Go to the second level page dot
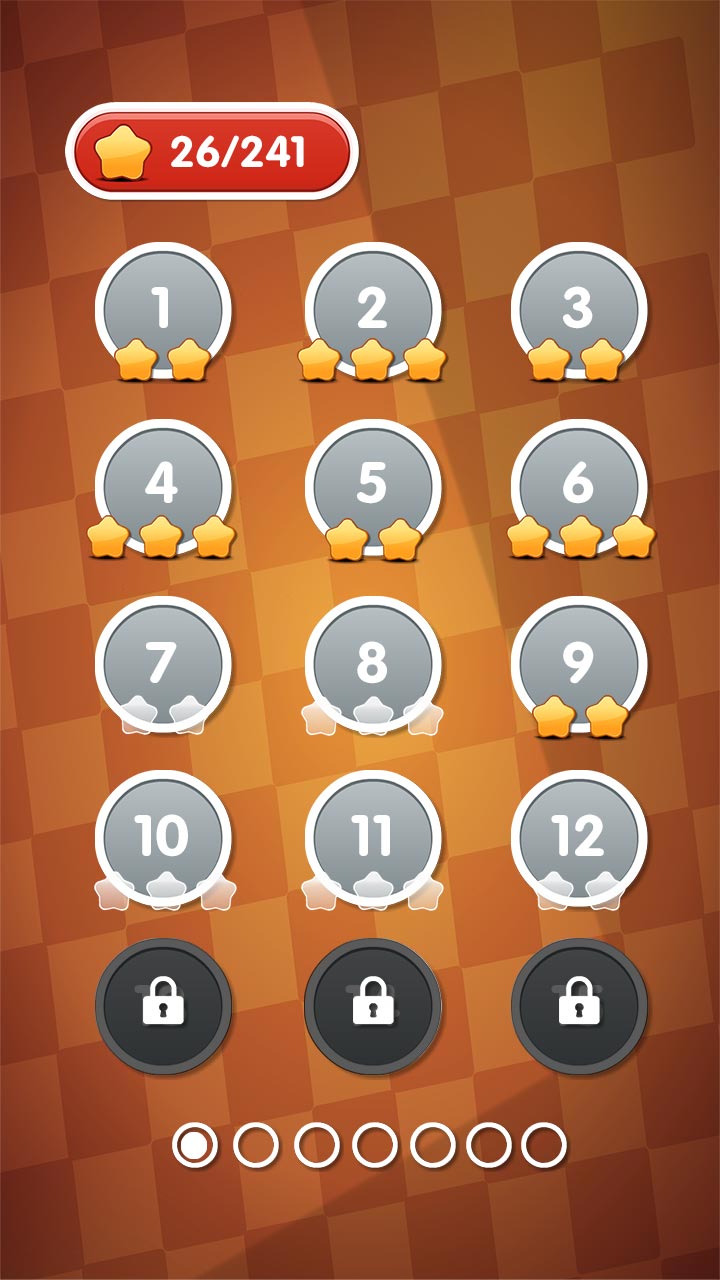Image resolution: width=720 pixels, height=1280 pixels. pyautogui.click(x=256, y=1145)
